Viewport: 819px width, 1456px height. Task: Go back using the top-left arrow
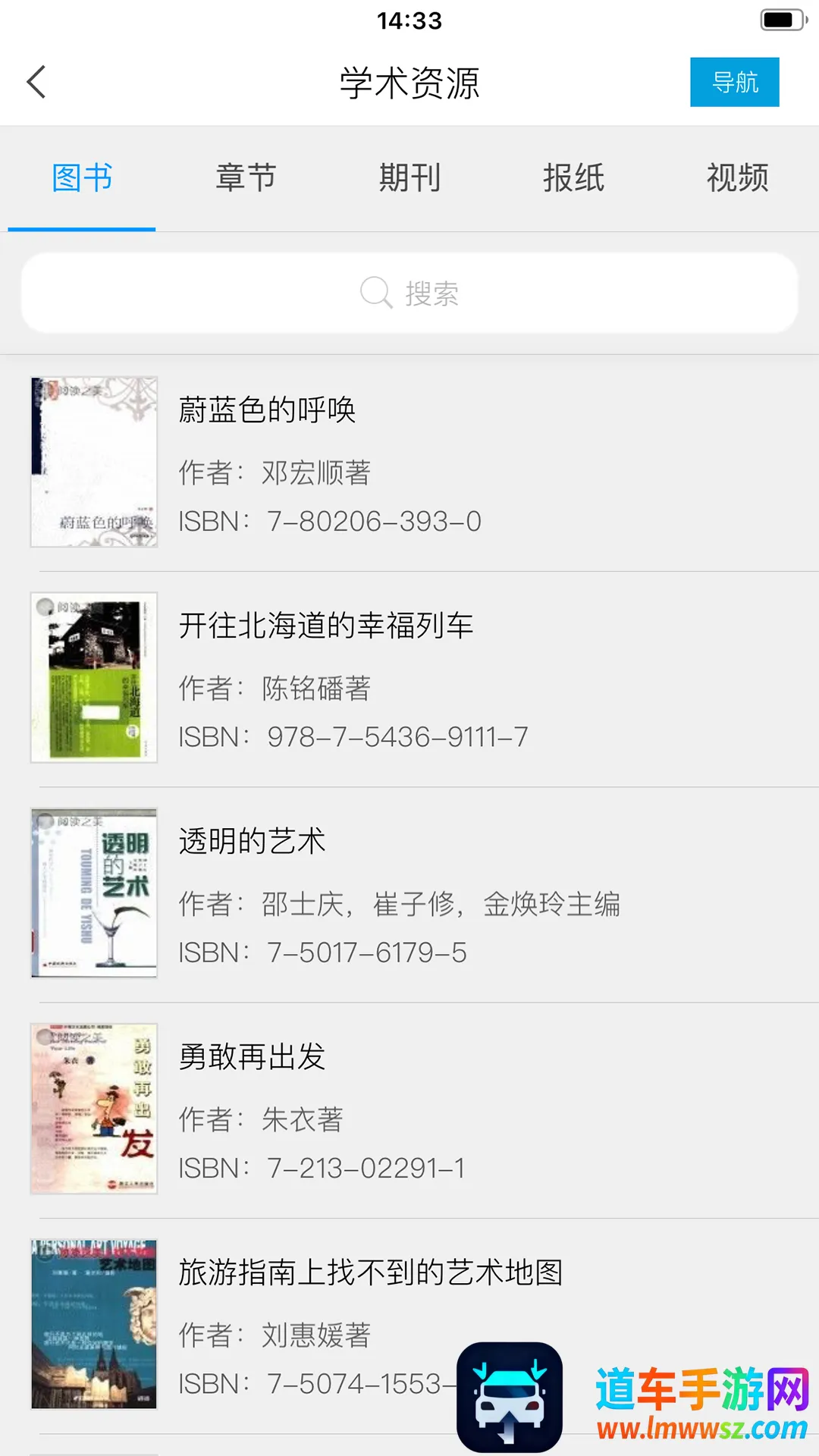pyautogui.click(x=36, y=82)
